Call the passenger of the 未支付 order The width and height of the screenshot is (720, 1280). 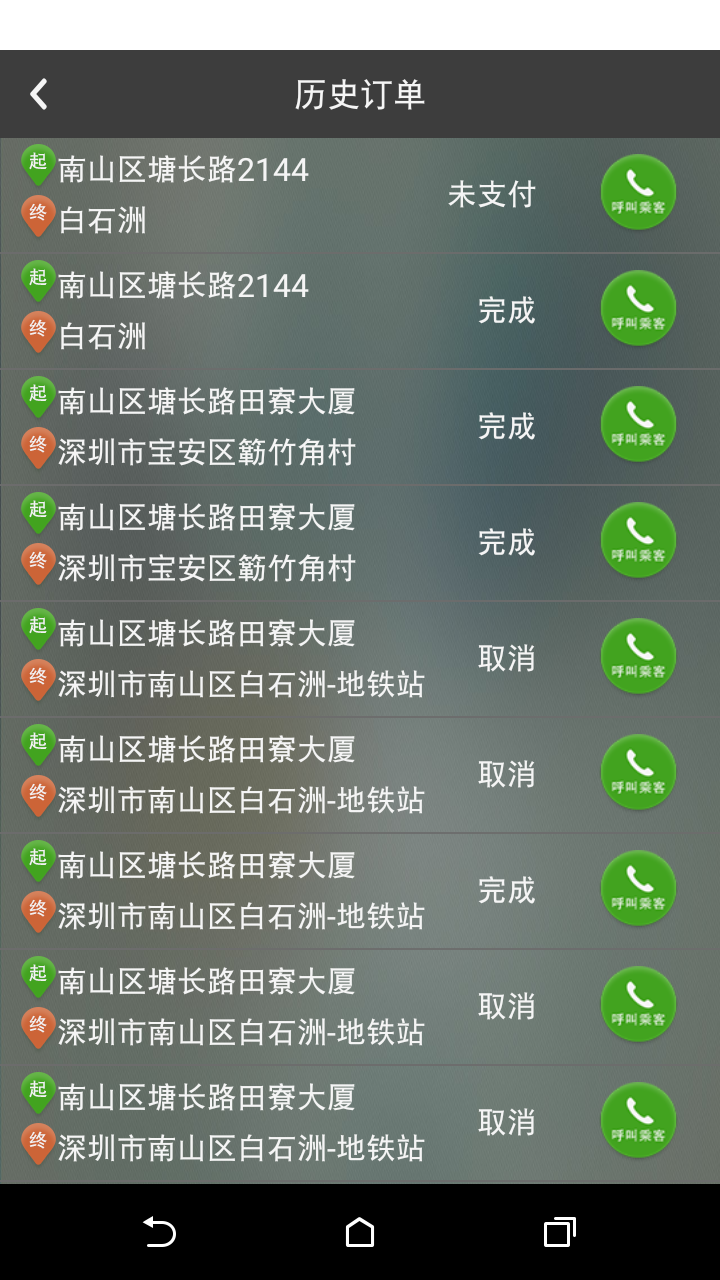638,192
